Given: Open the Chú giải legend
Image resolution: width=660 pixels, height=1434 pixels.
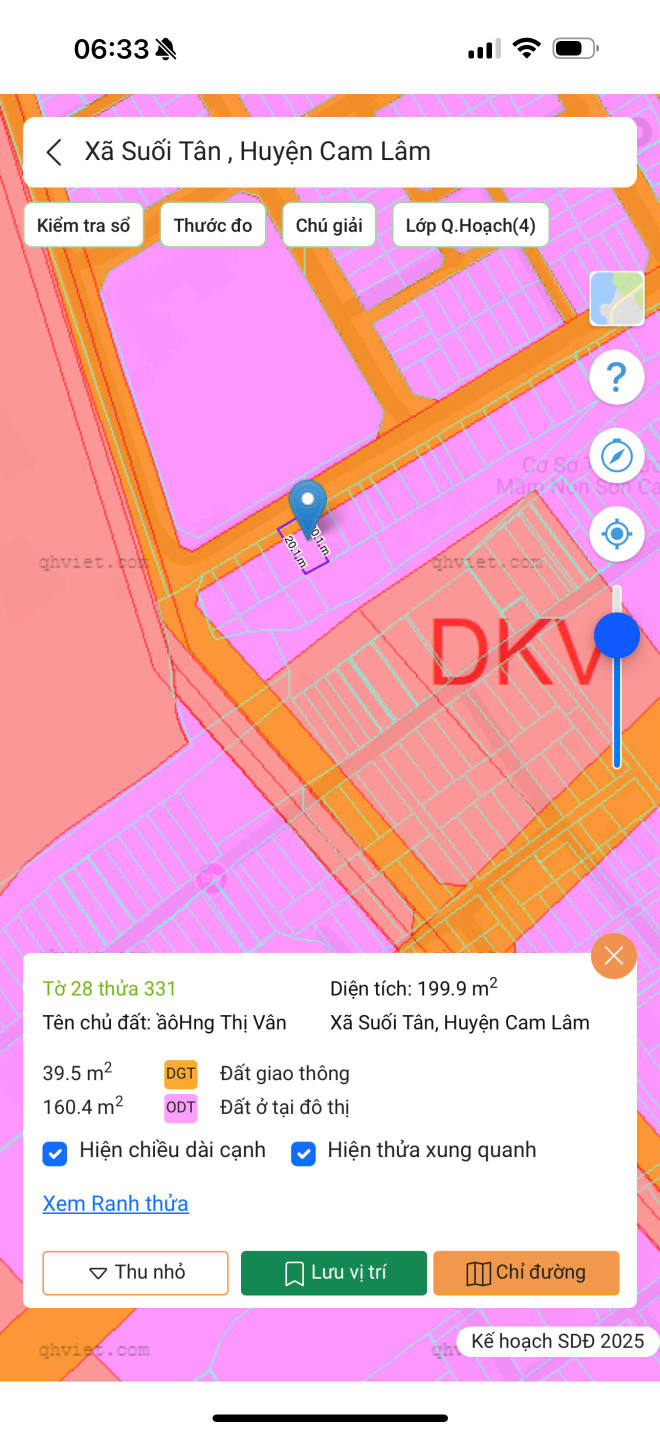Looking at the screenshot, I should 329,226.
